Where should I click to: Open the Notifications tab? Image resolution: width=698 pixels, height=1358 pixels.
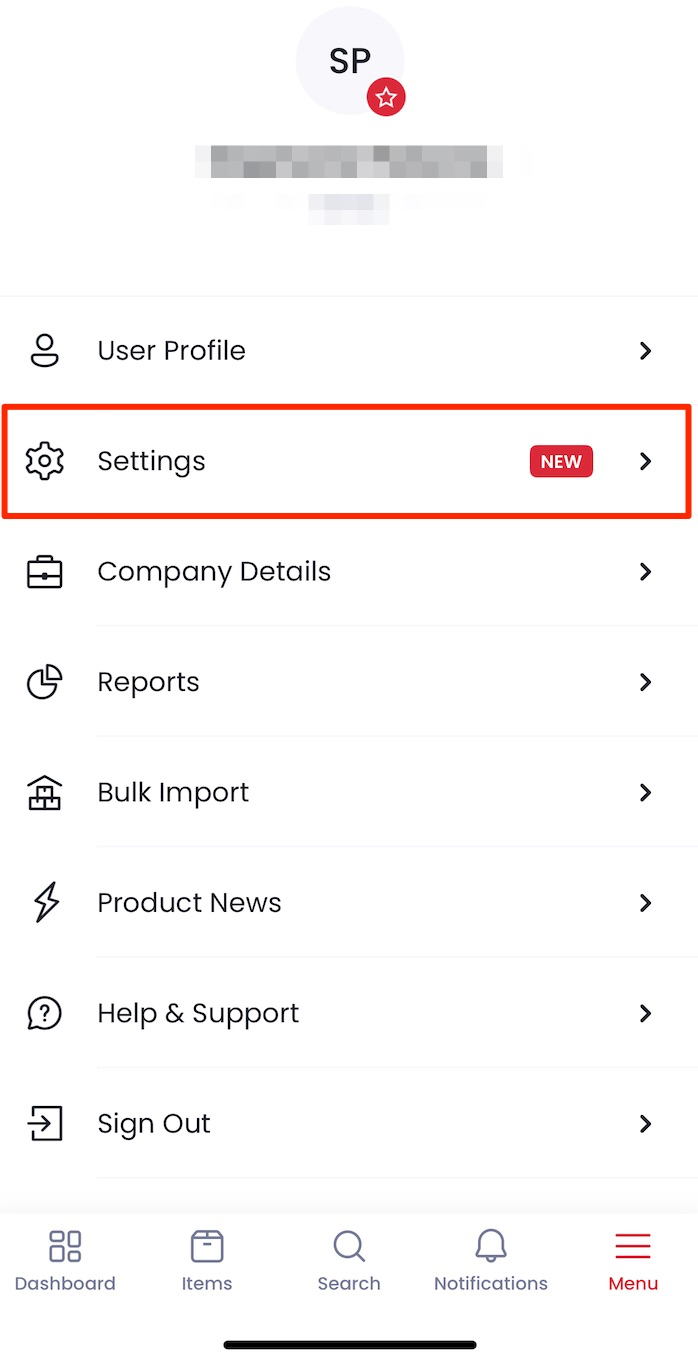(x=491, y=1261)
